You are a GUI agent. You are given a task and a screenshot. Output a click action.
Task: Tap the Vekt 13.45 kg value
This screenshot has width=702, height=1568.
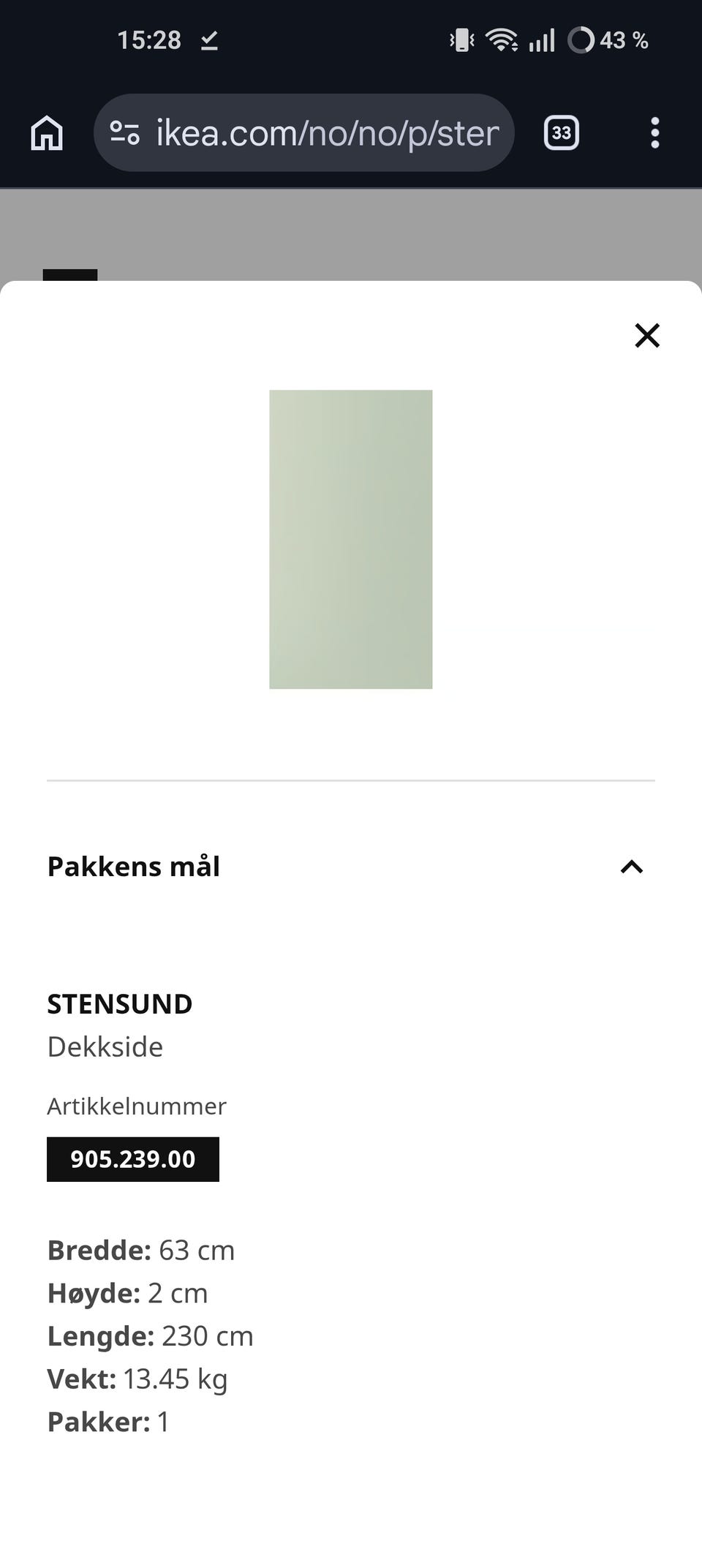pyautogui.click(x=137, y=1379)
